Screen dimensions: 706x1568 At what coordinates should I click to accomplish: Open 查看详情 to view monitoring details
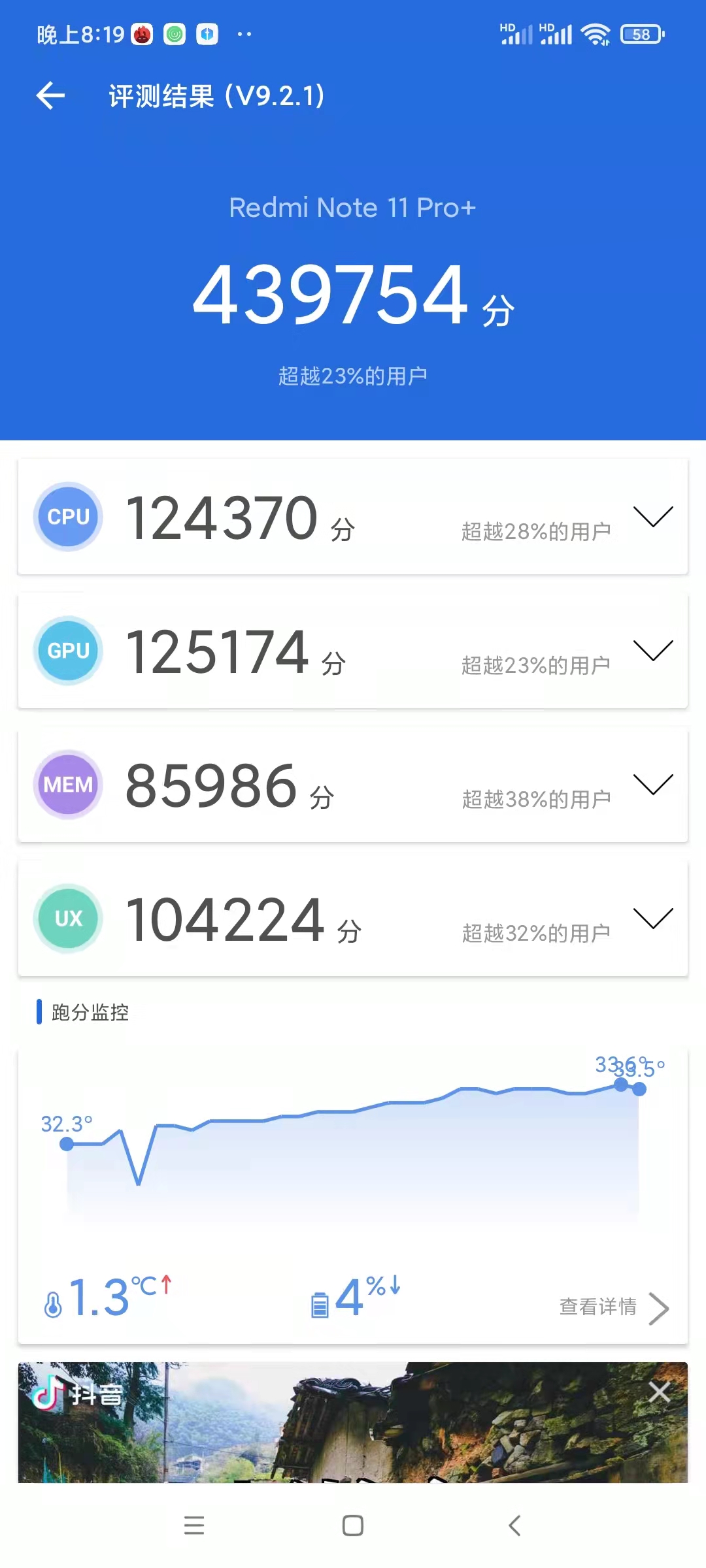(x=598, y=1307)
